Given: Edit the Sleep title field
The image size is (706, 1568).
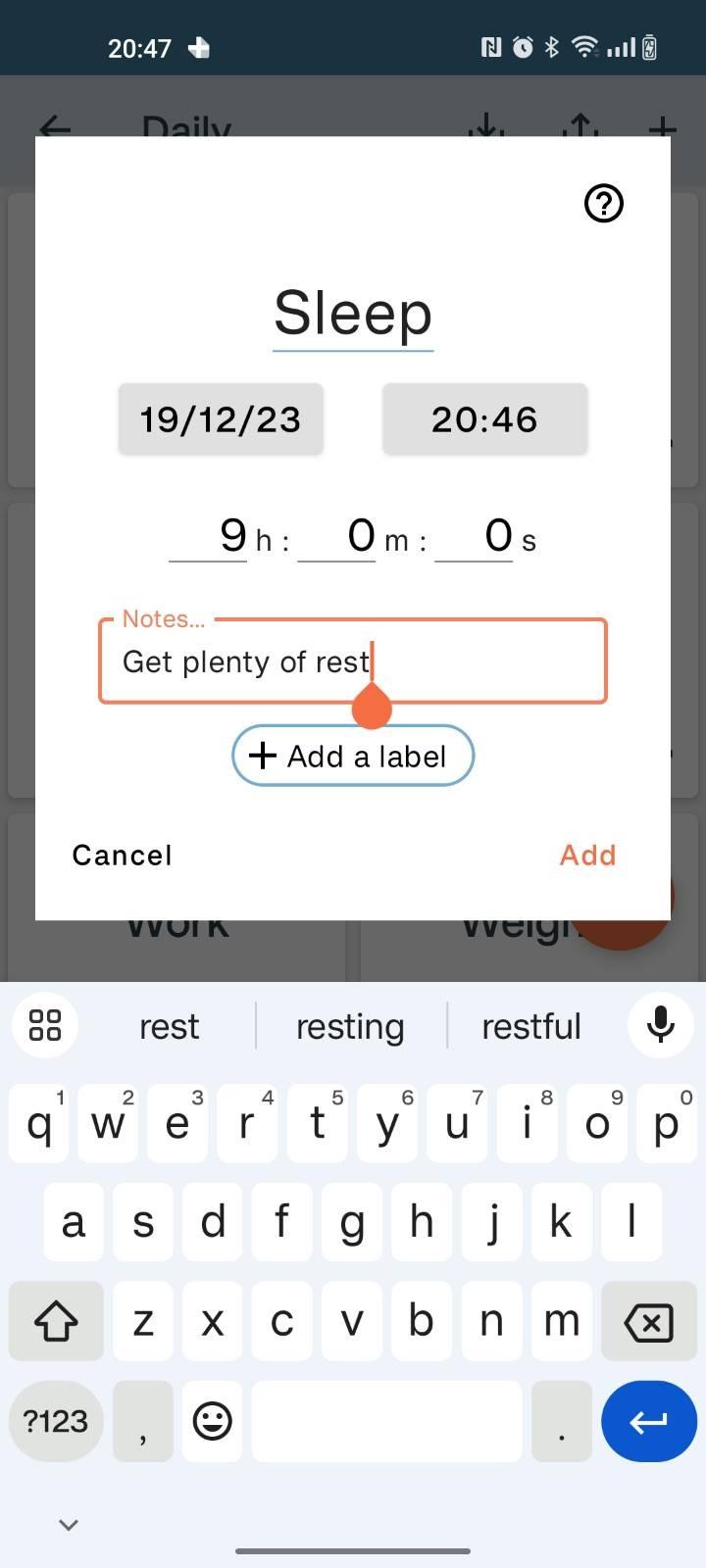Looking at the screenshot, I should (353, 314).
